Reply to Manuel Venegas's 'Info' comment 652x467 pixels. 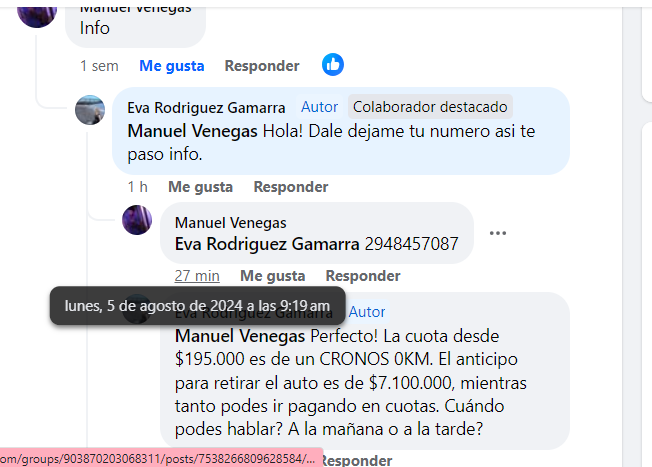(262, 66)
